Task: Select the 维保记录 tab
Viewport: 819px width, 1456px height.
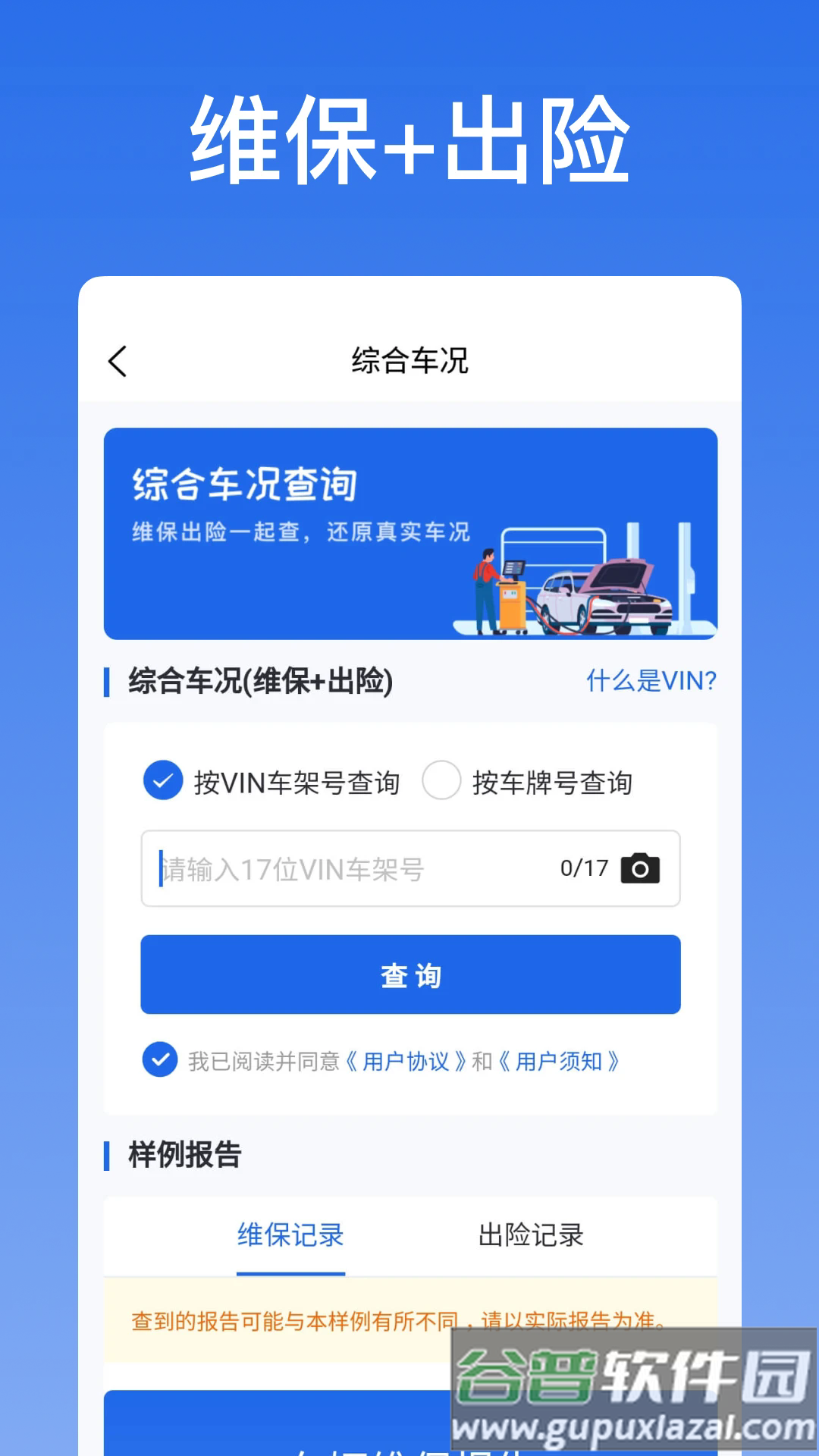Action: [291, 1236]
